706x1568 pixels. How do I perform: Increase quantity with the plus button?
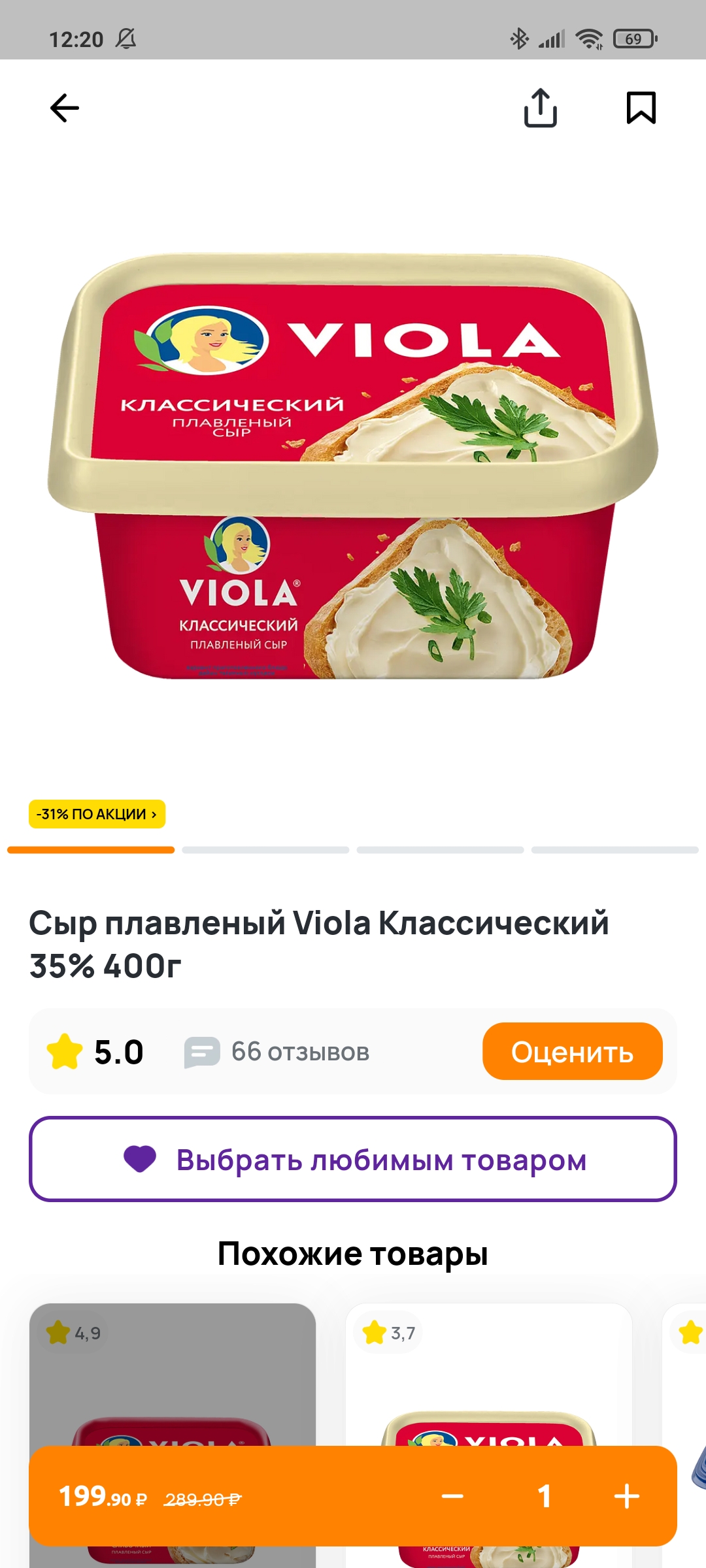626,1496
